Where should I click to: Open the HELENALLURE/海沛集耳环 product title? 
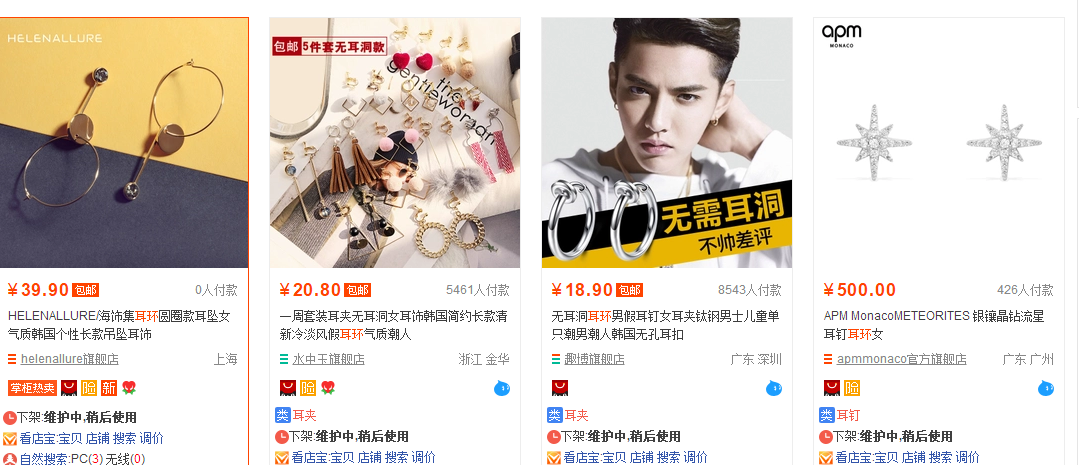coord(118,324)
